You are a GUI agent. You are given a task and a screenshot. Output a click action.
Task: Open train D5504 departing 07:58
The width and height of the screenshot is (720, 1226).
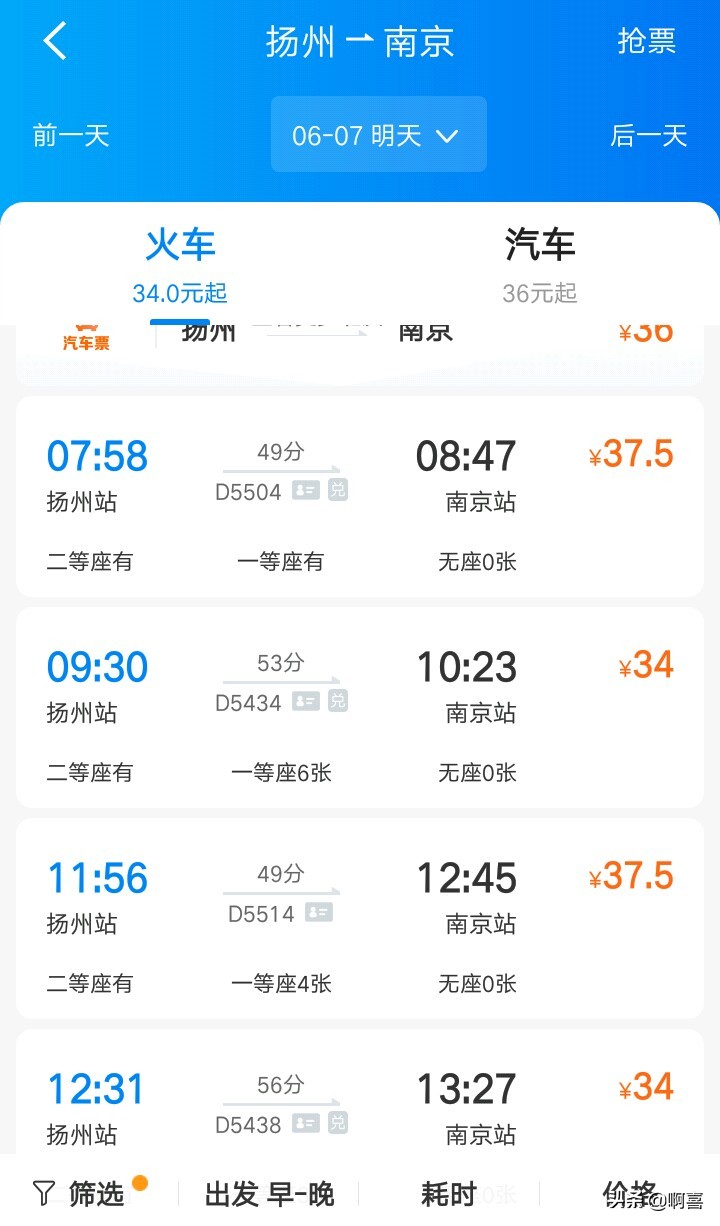(x=360, y=496)
